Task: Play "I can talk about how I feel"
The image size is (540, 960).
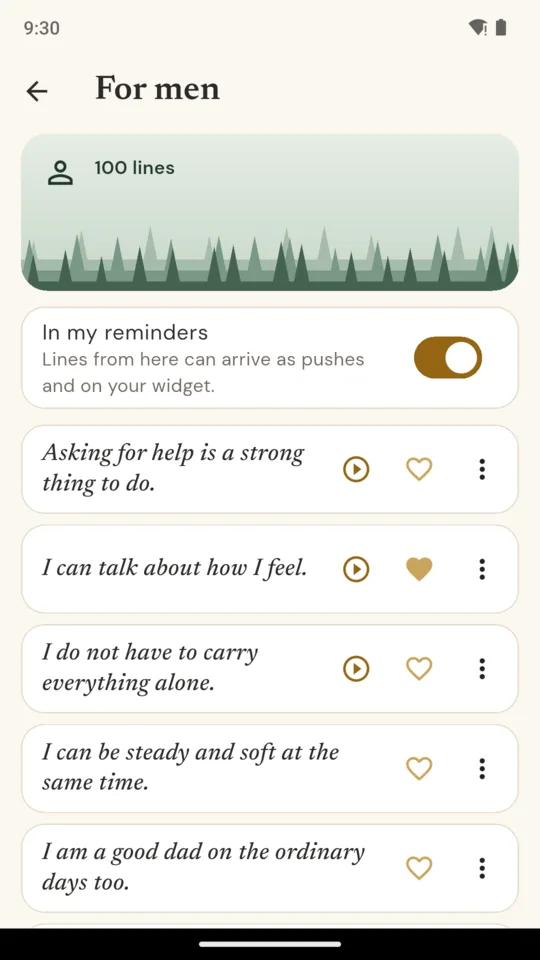Action: 356,569
